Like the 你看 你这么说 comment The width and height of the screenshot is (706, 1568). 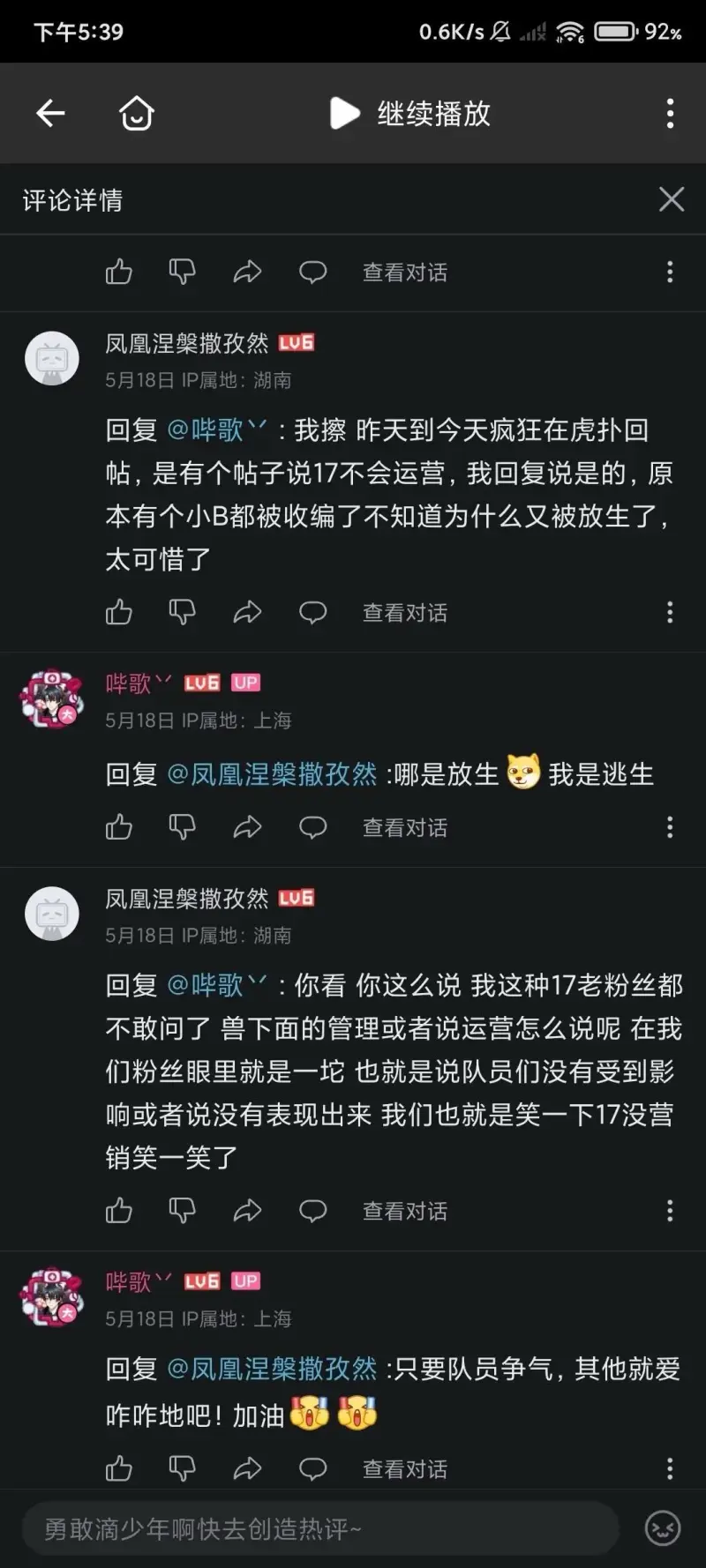[x=119, y=1211]
